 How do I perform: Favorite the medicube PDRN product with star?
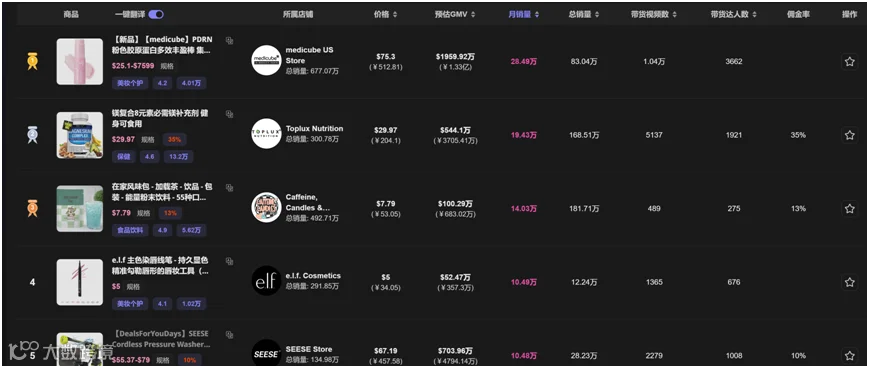pyautogui.click(x=850, y=62)
